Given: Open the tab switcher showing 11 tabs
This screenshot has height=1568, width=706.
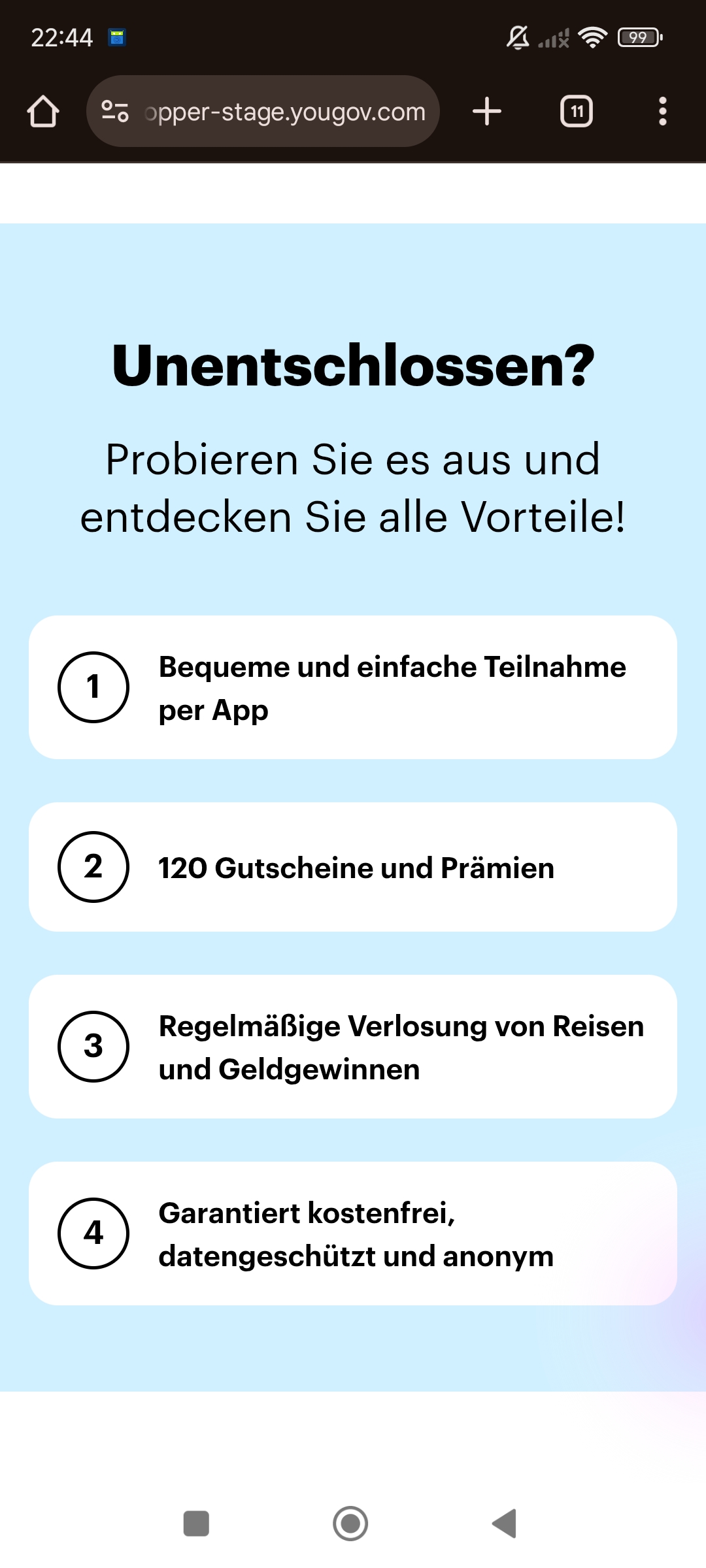Looking at the screenshot, I should [x=576, y=111].
